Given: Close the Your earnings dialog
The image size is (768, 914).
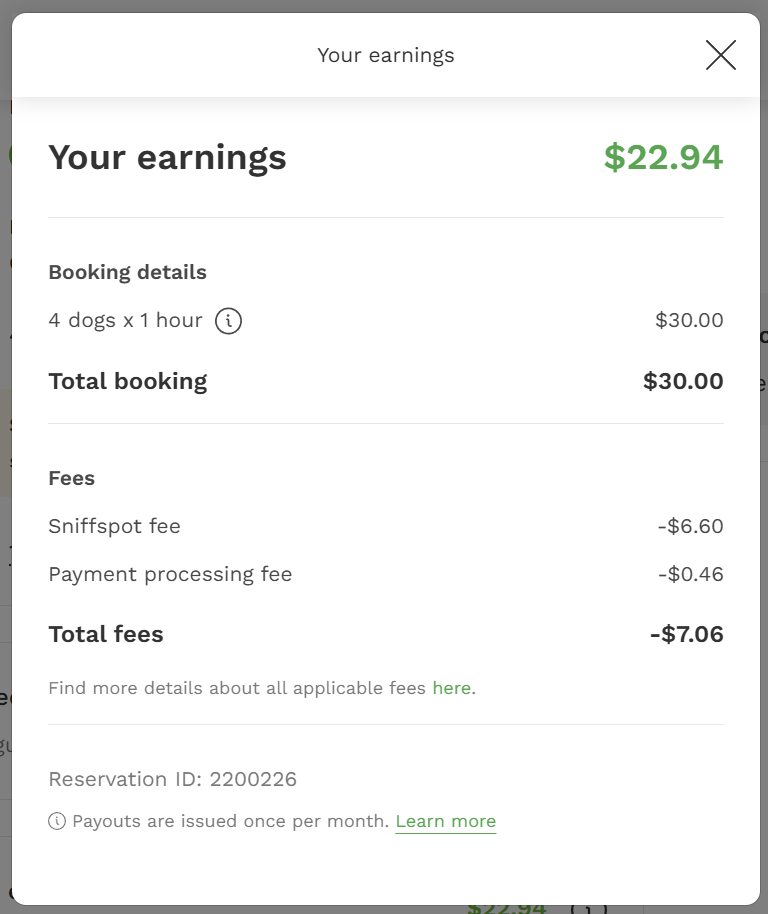Looking at the screenshot, I should click(720, 55).
